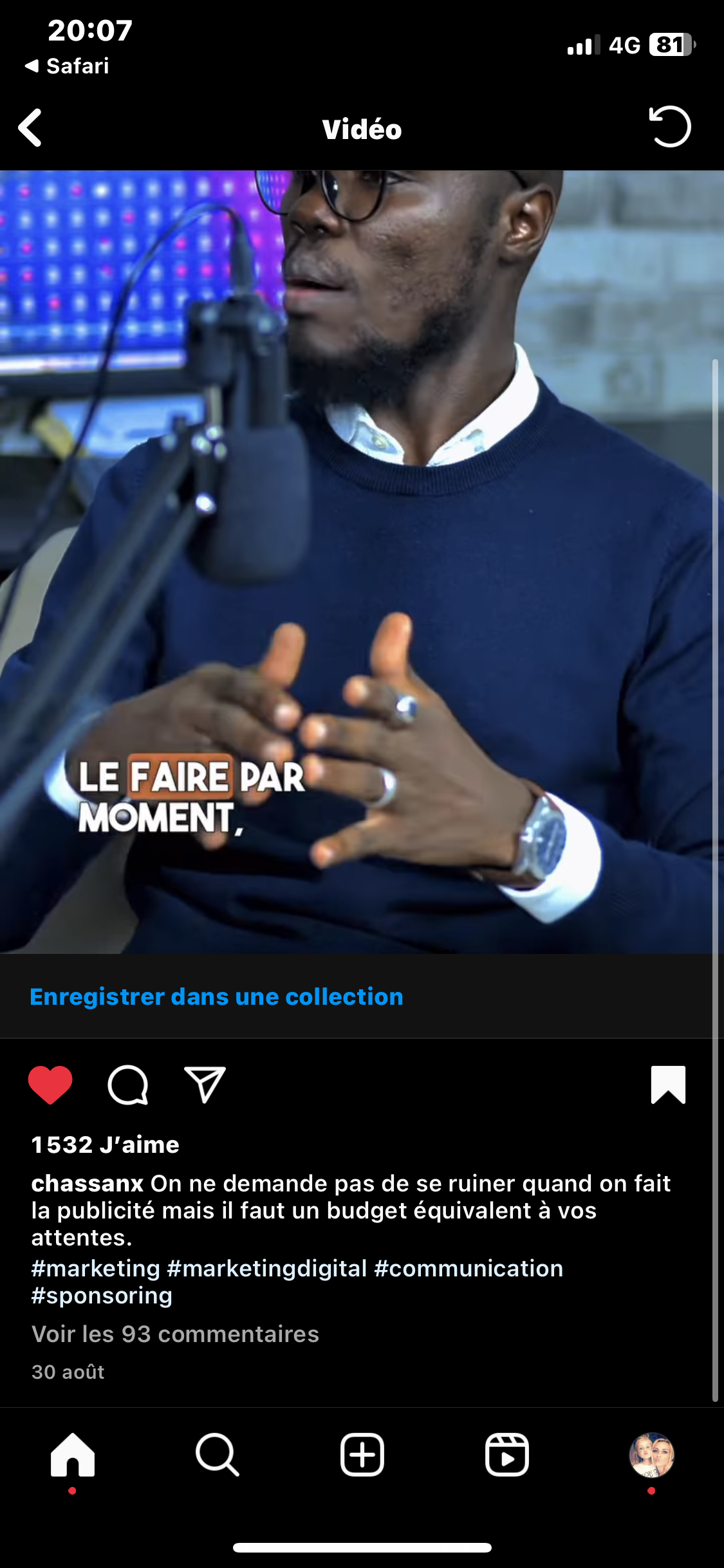
Task: Open the comment bubble icon
Action: [127, 1085]
